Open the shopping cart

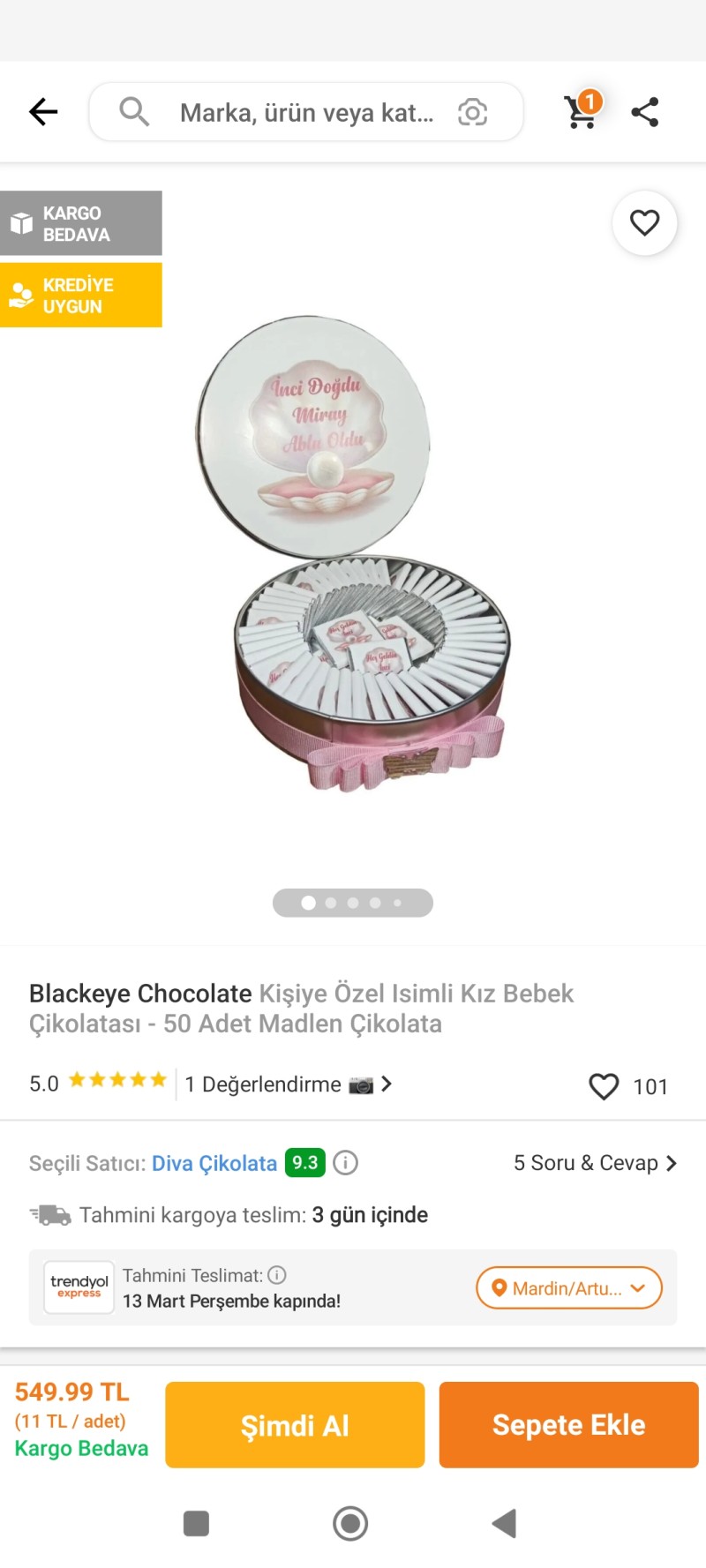click(582, 112)
